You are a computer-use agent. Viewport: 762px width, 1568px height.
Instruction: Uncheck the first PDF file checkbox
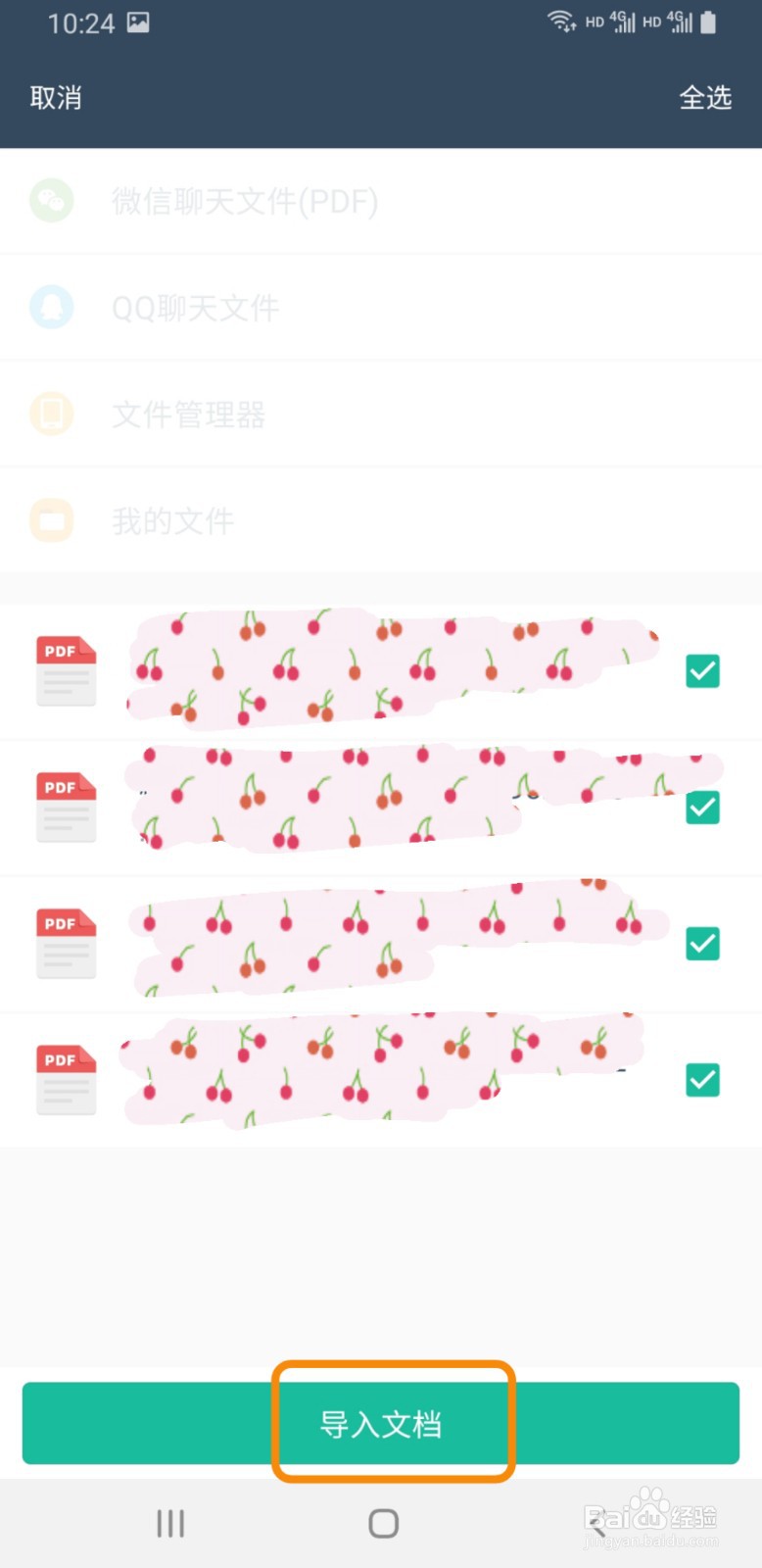tap(702, 670)
